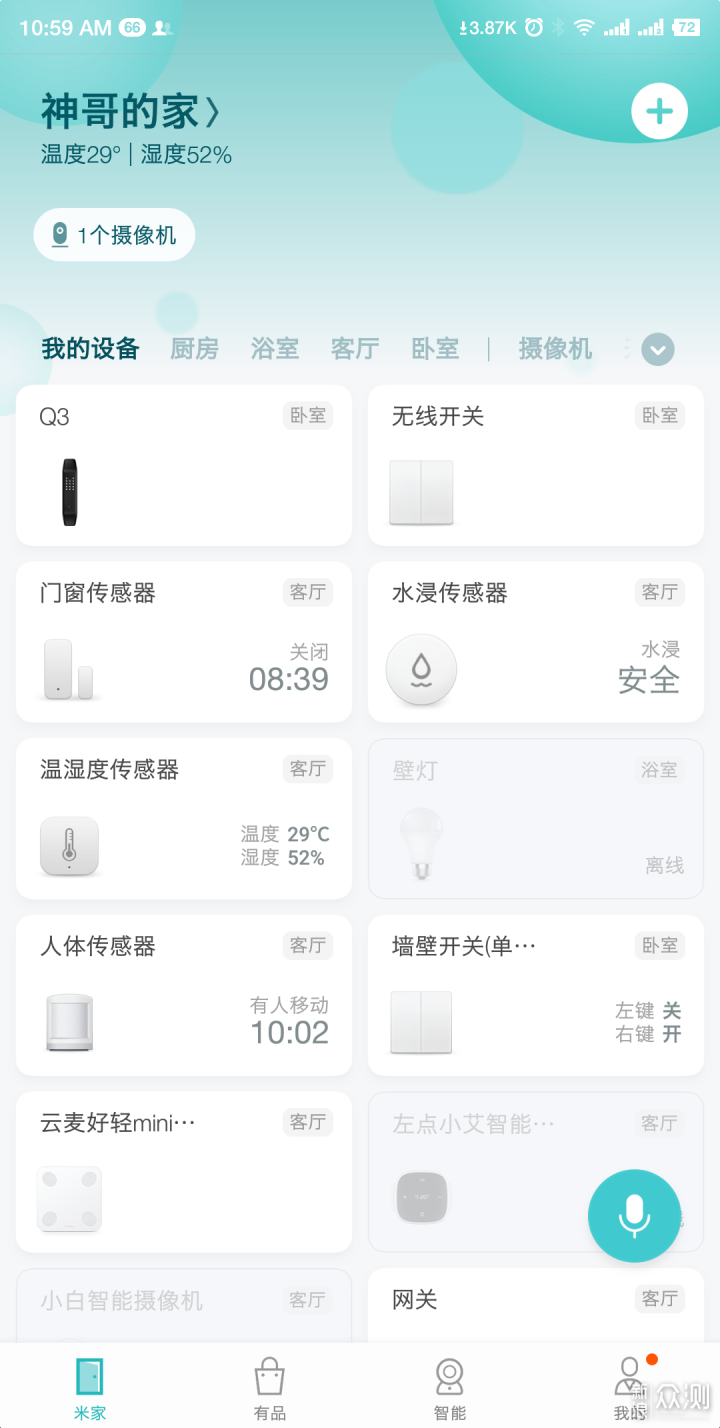The image size is (720, 1428).
Task: Switch to the 摄像机 tab
Action: tap(555, 349)
